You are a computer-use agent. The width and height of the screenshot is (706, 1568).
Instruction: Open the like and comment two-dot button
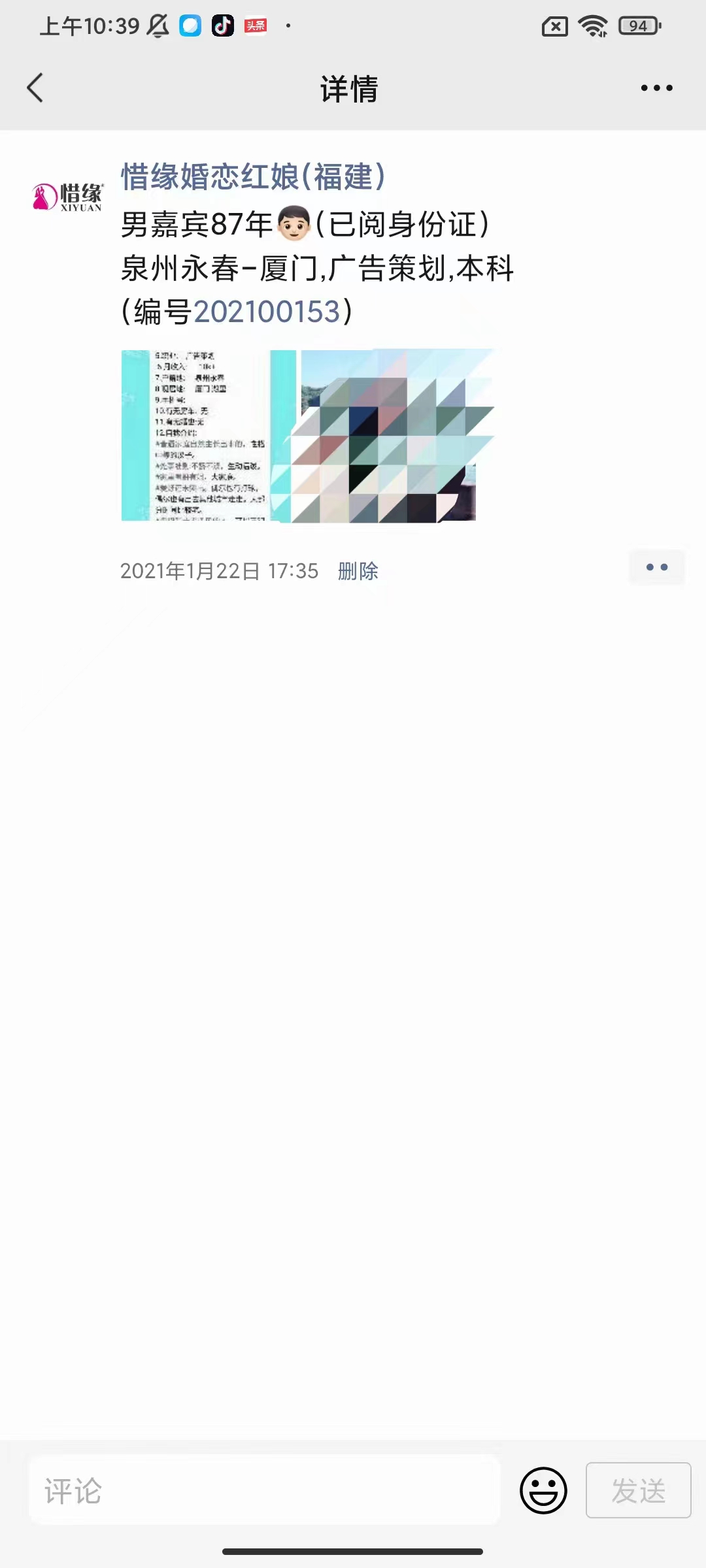point(656,567)
